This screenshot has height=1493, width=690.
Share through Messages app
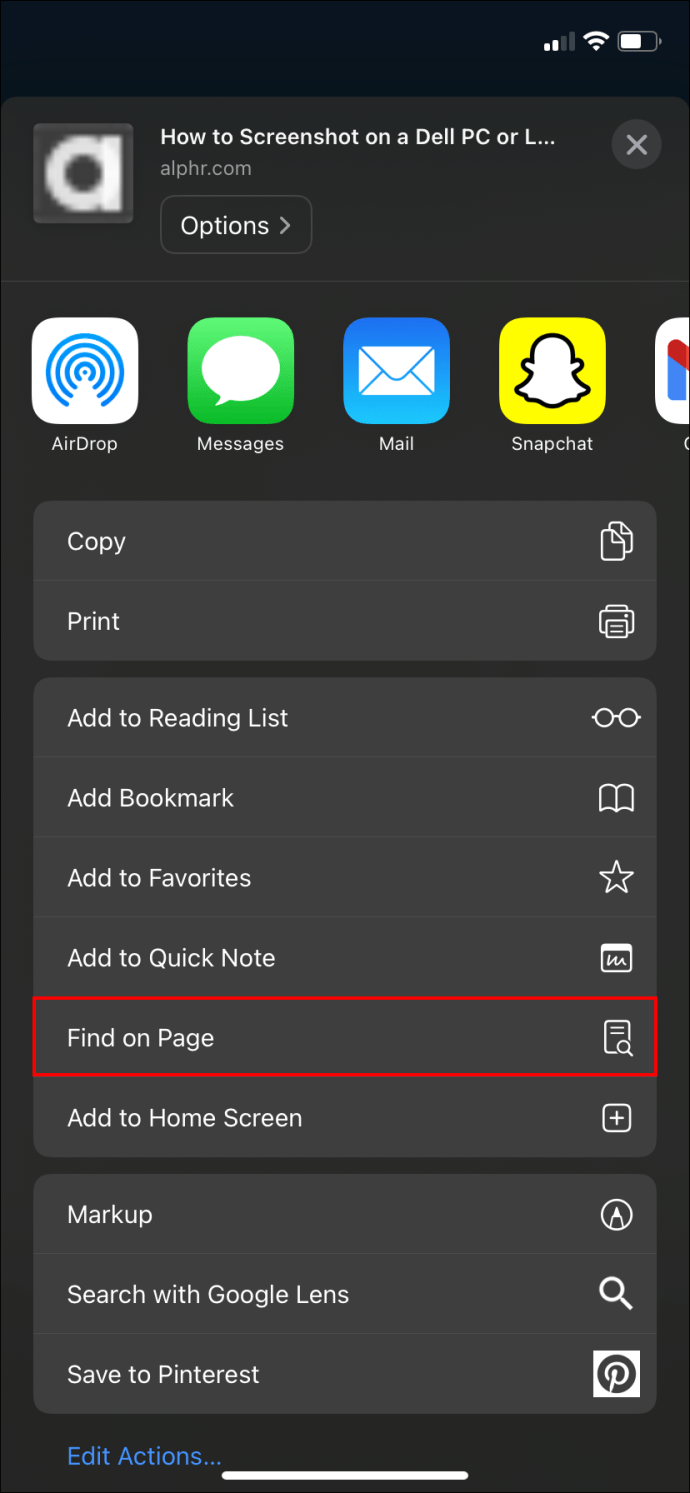pyautogui.click(x=240, y=371)
